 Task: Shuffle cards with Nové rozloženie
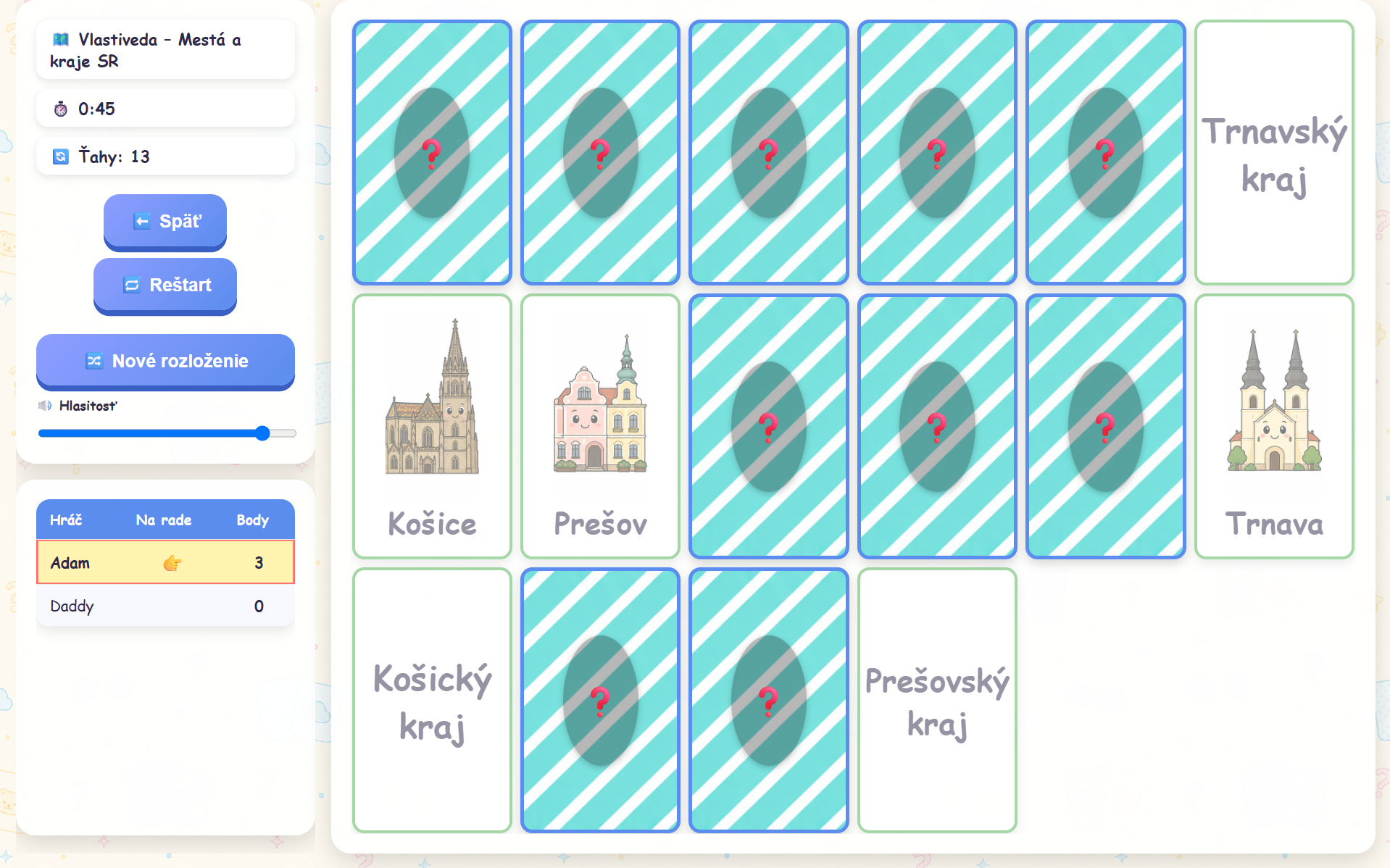click(165, 361)
